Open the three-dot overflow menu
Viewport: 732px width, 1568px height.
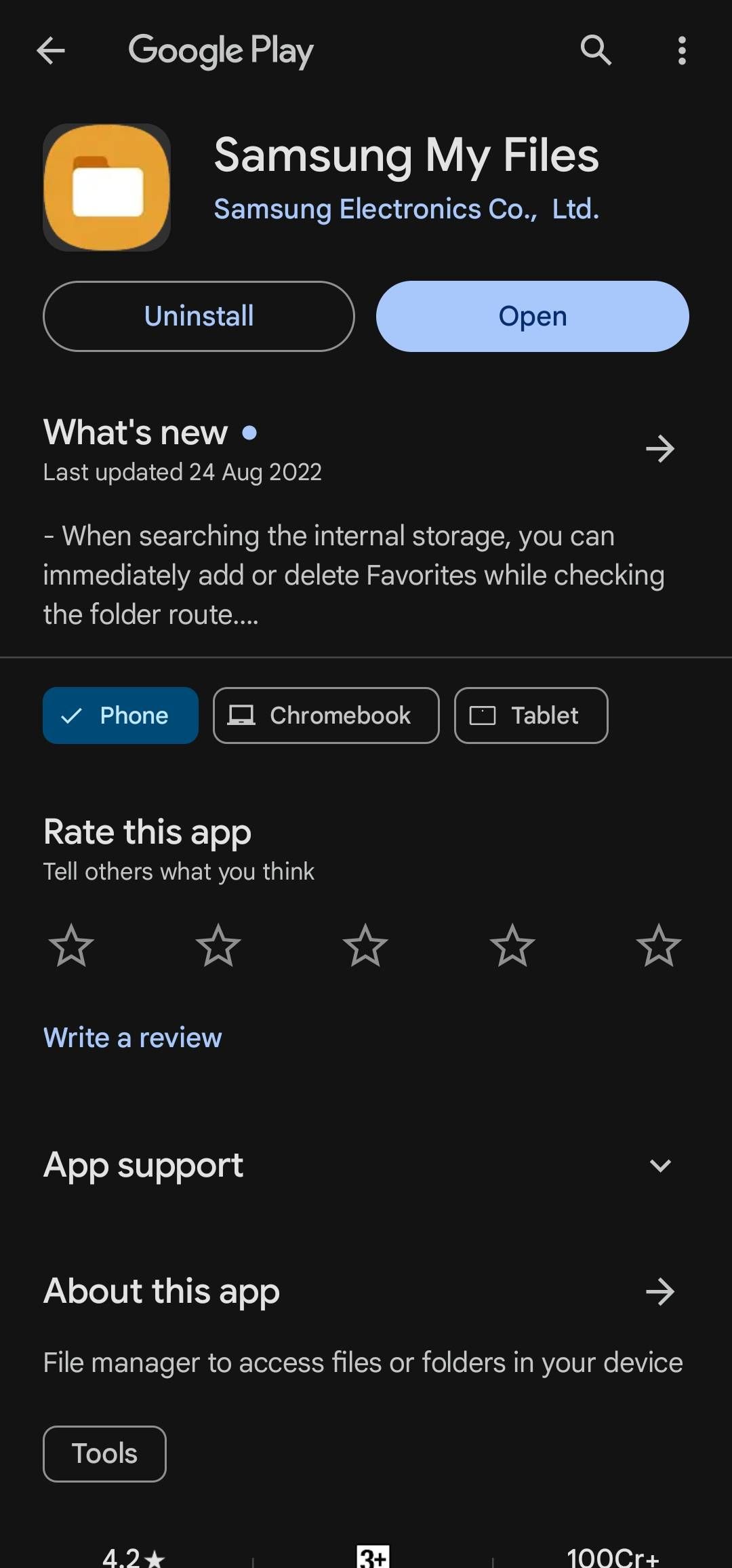tap(680, 50)
